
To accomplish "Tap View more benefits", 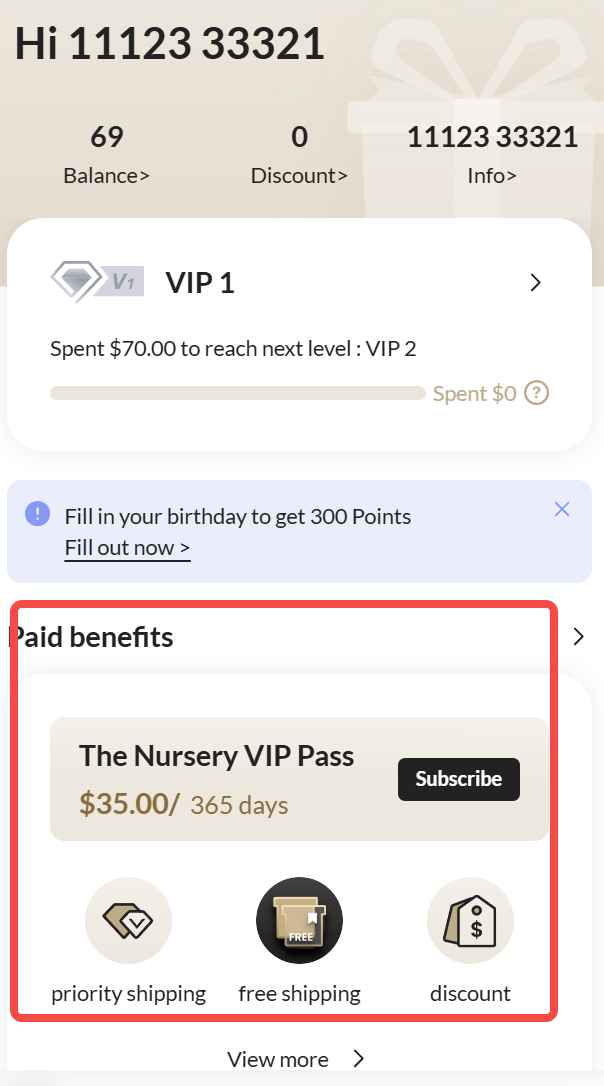I will pos(296,1059).
